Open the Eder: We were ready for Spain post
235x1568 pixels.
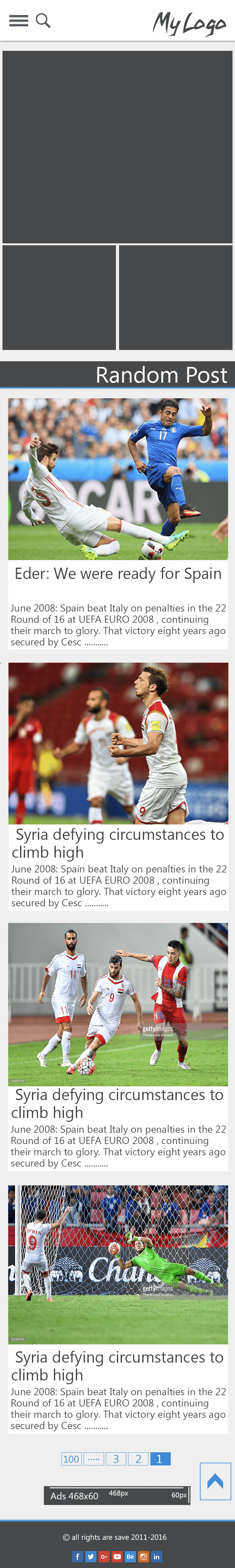tap(118, 573)
